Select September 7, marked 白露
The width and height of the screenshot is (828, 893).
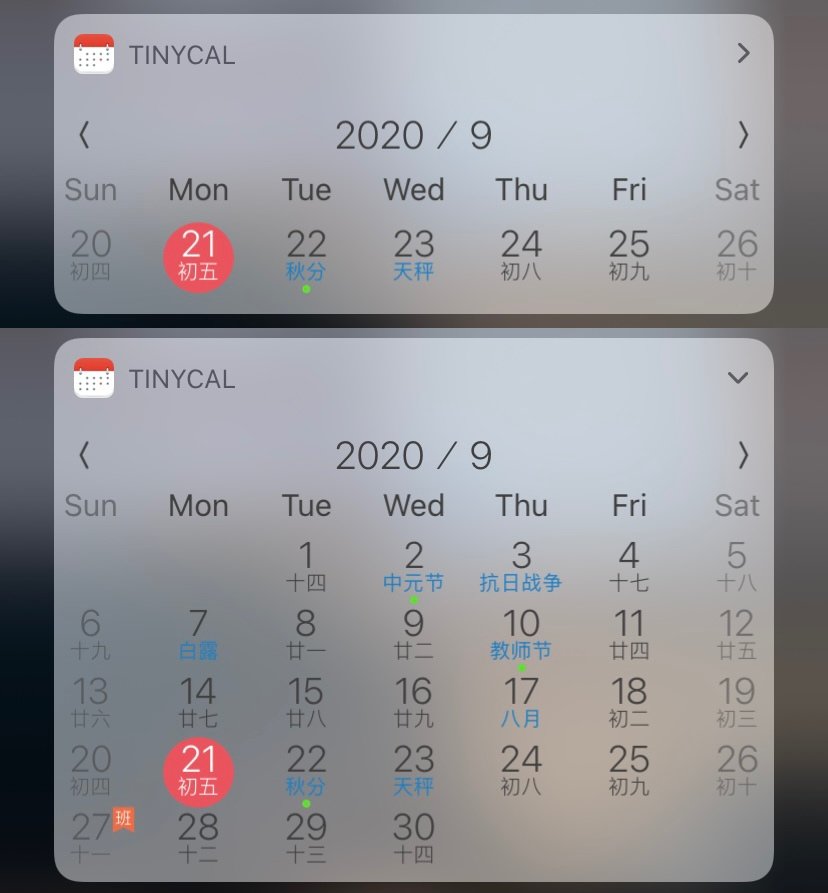click(198, 634)
